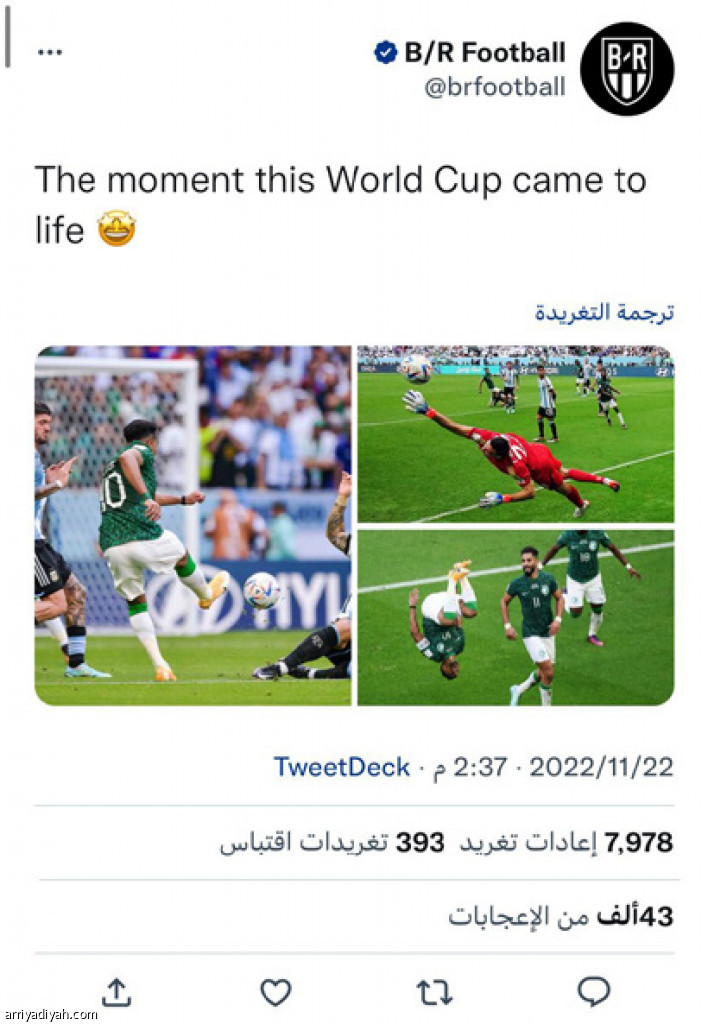Open the bottom-right photo of the backflip celebration
The height and width of the screenshot is (1024, 708).
tap(515, 617)
